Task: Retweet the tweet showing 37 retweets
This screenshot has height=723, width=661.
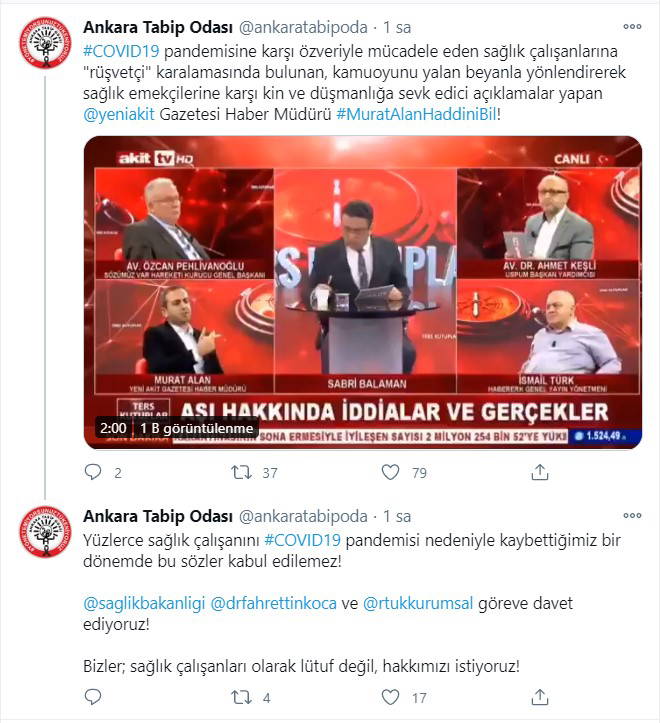Action: pyautogui.click(x=241, y=472)
